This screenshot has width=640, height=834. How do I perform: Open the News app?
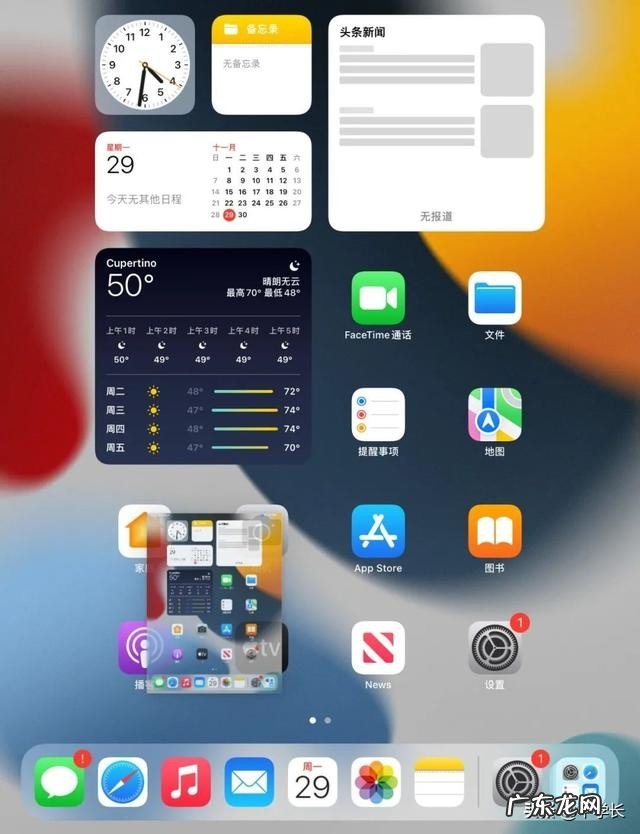tap(378, 648)
